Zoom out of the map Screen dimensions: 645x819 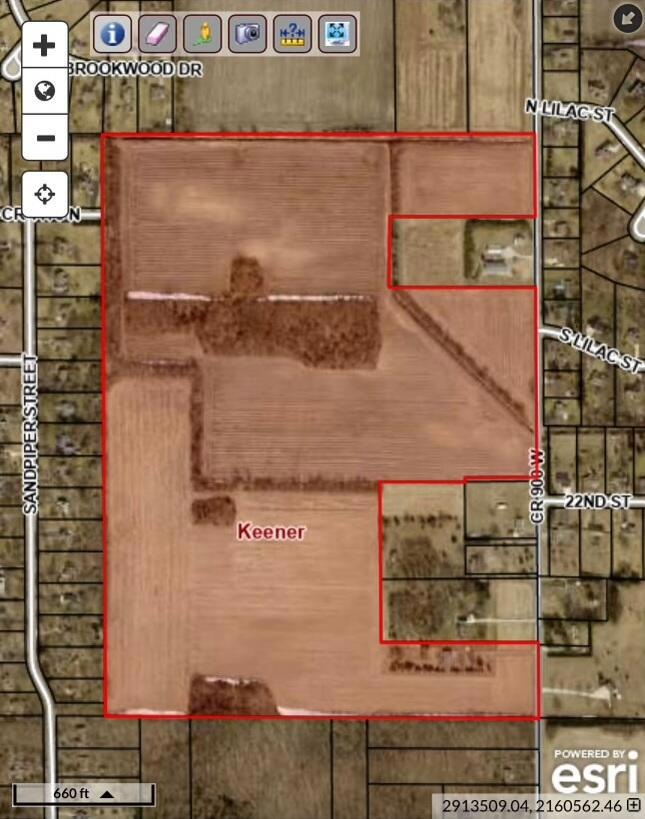[45, 137]
